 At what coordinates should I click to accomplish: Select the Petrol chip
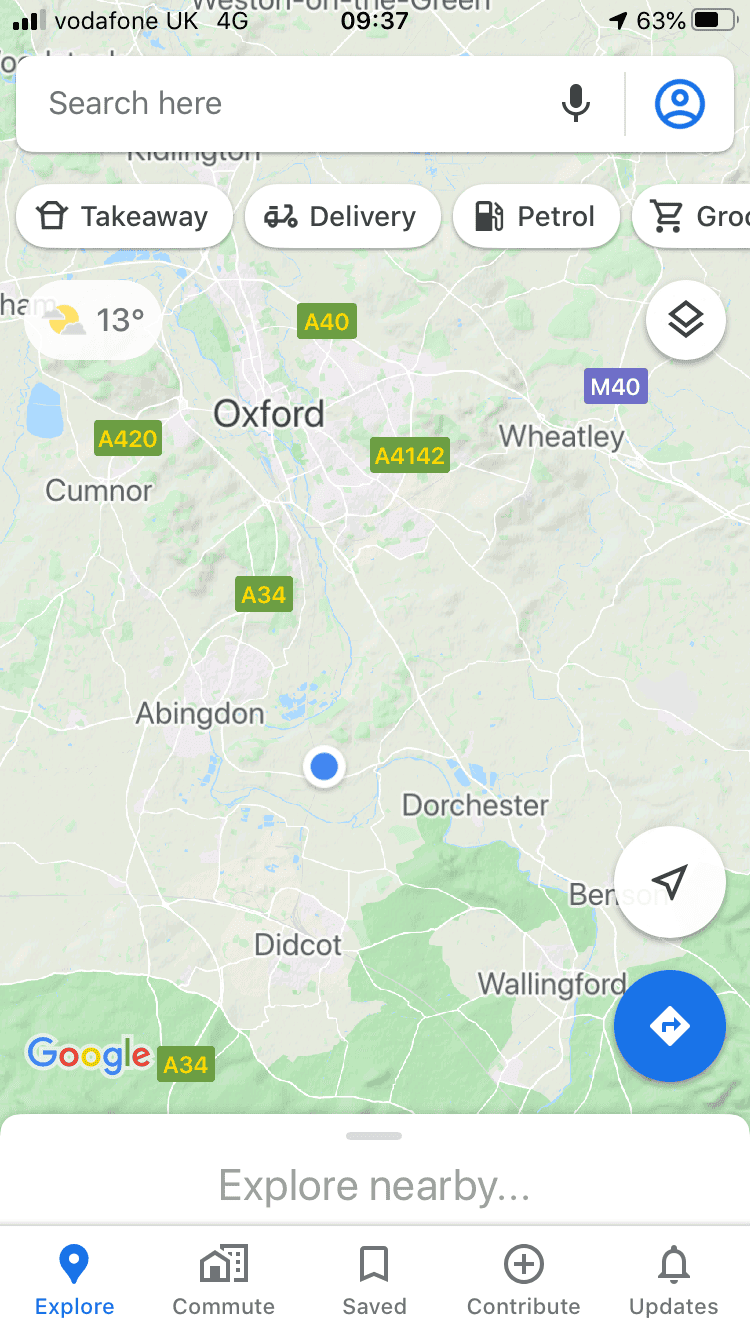pyautogui.click(x=536, y=217)
